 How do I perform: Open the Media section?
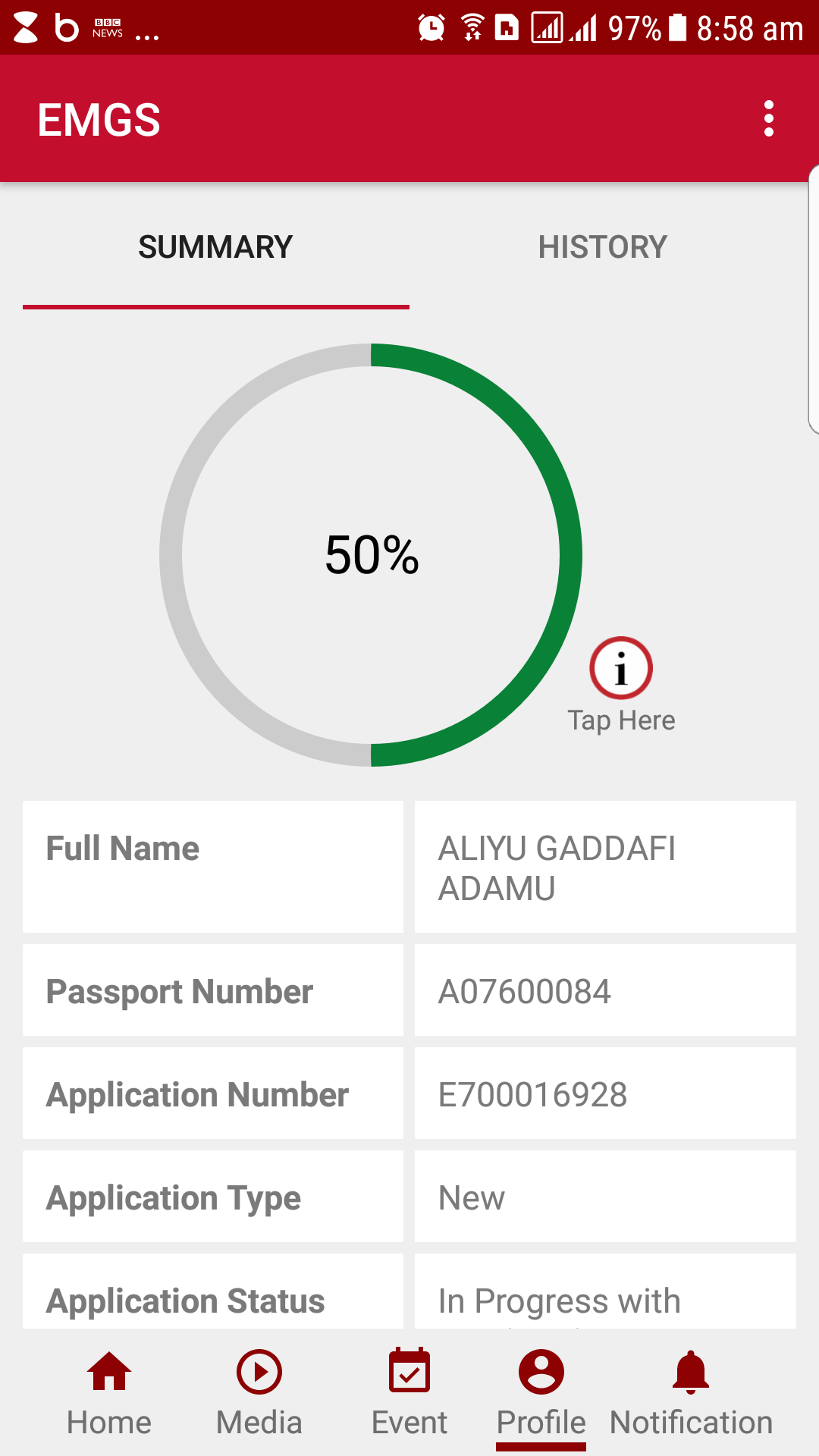pyautogui.click(x=259, y=1394)
